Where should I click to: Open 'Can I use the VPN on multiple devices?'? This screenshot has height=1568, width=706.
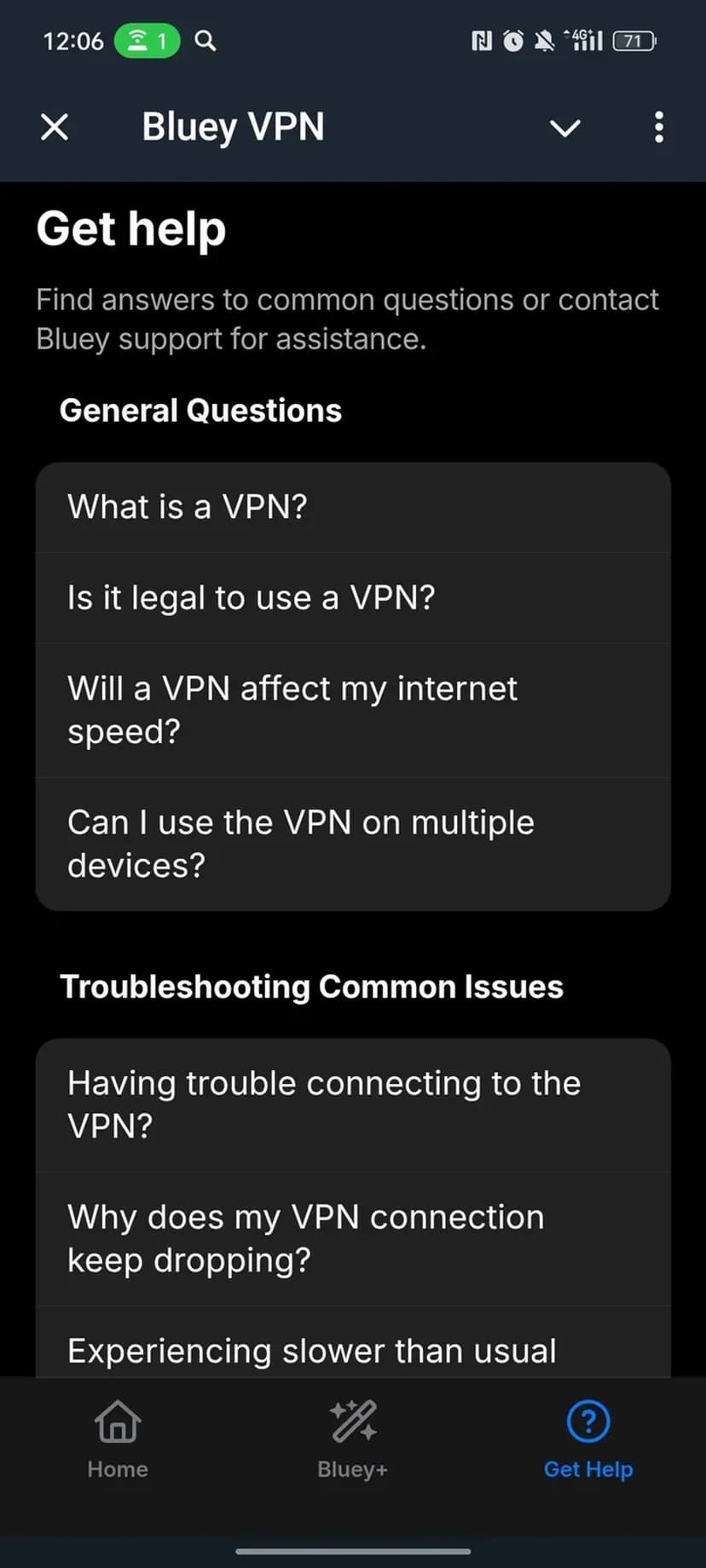(352, 844)
